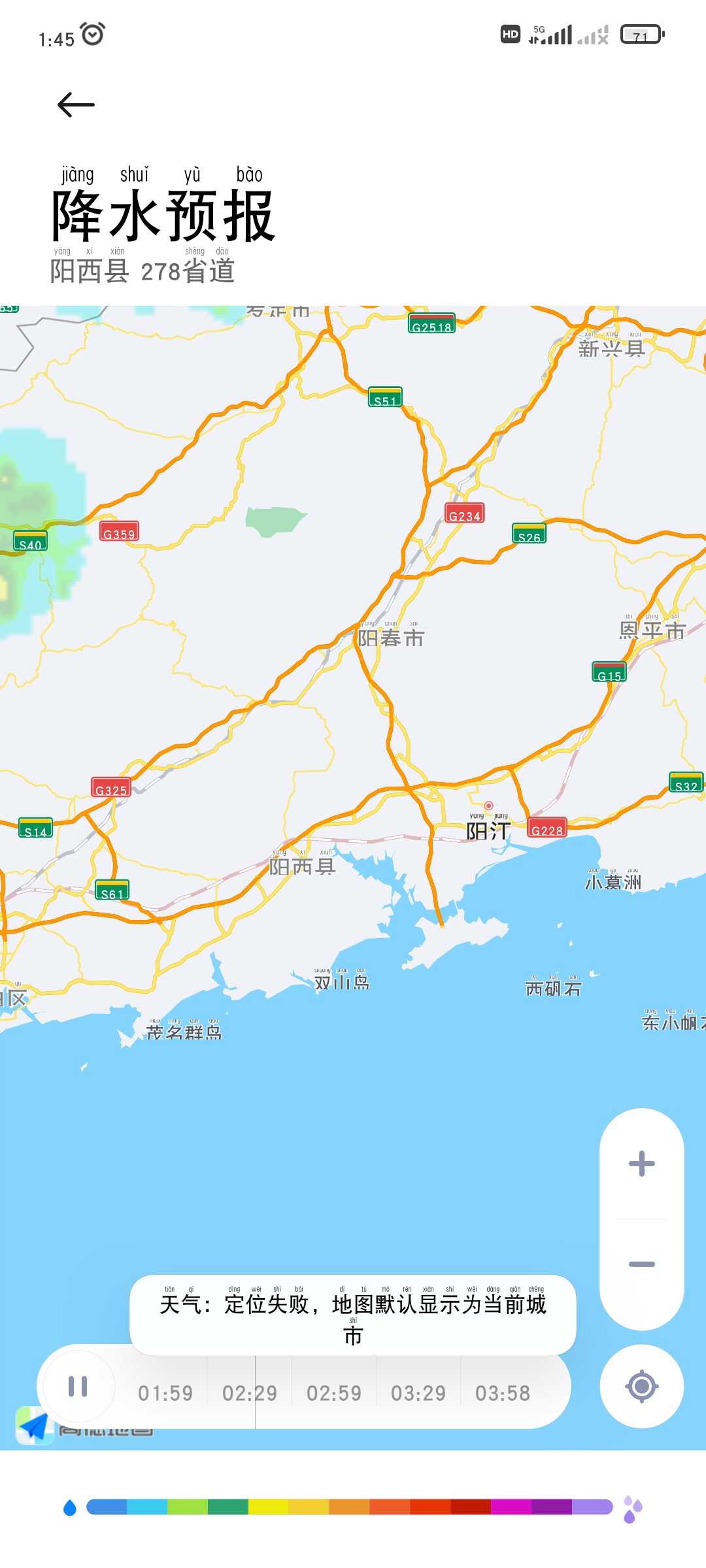
Task: Zoom in the map with plus button
Action: pos(641,1164)
